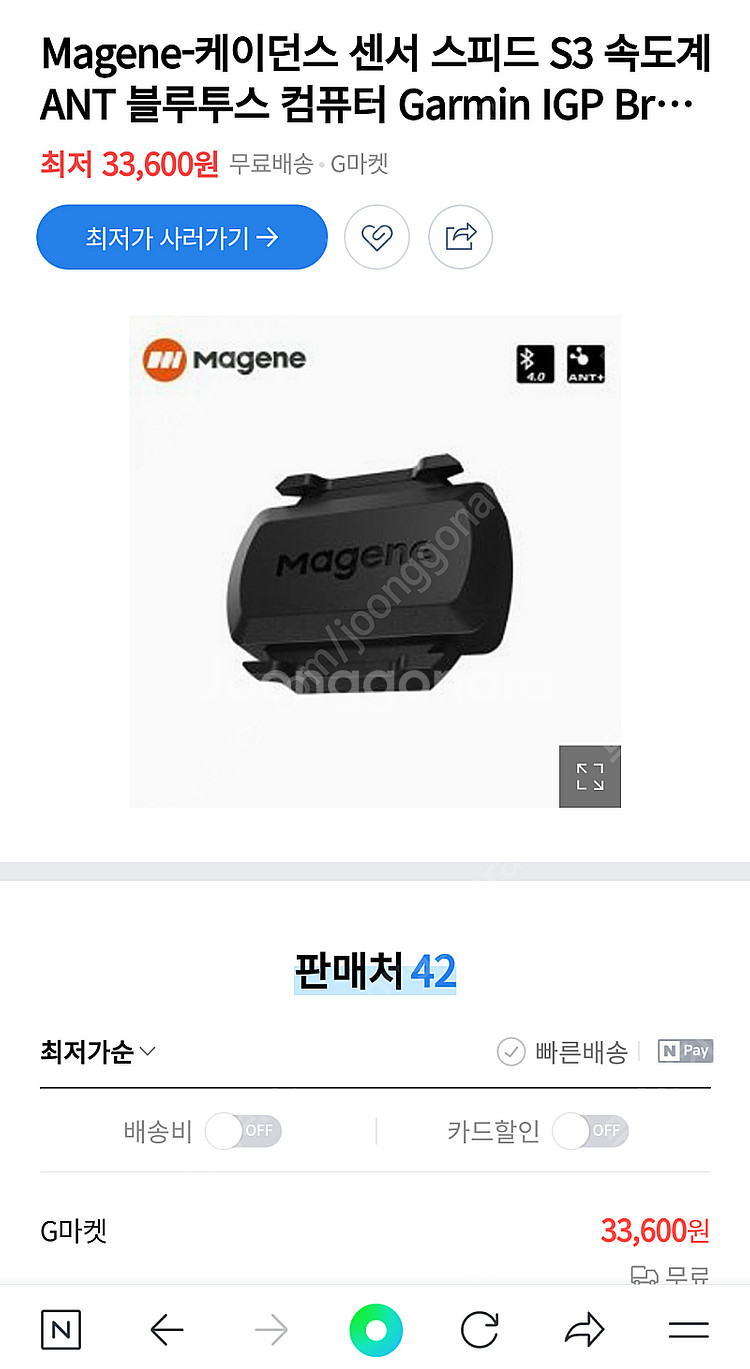Share this product page
This screenshot has height=1369, width=750.
[x=460, y=238]
